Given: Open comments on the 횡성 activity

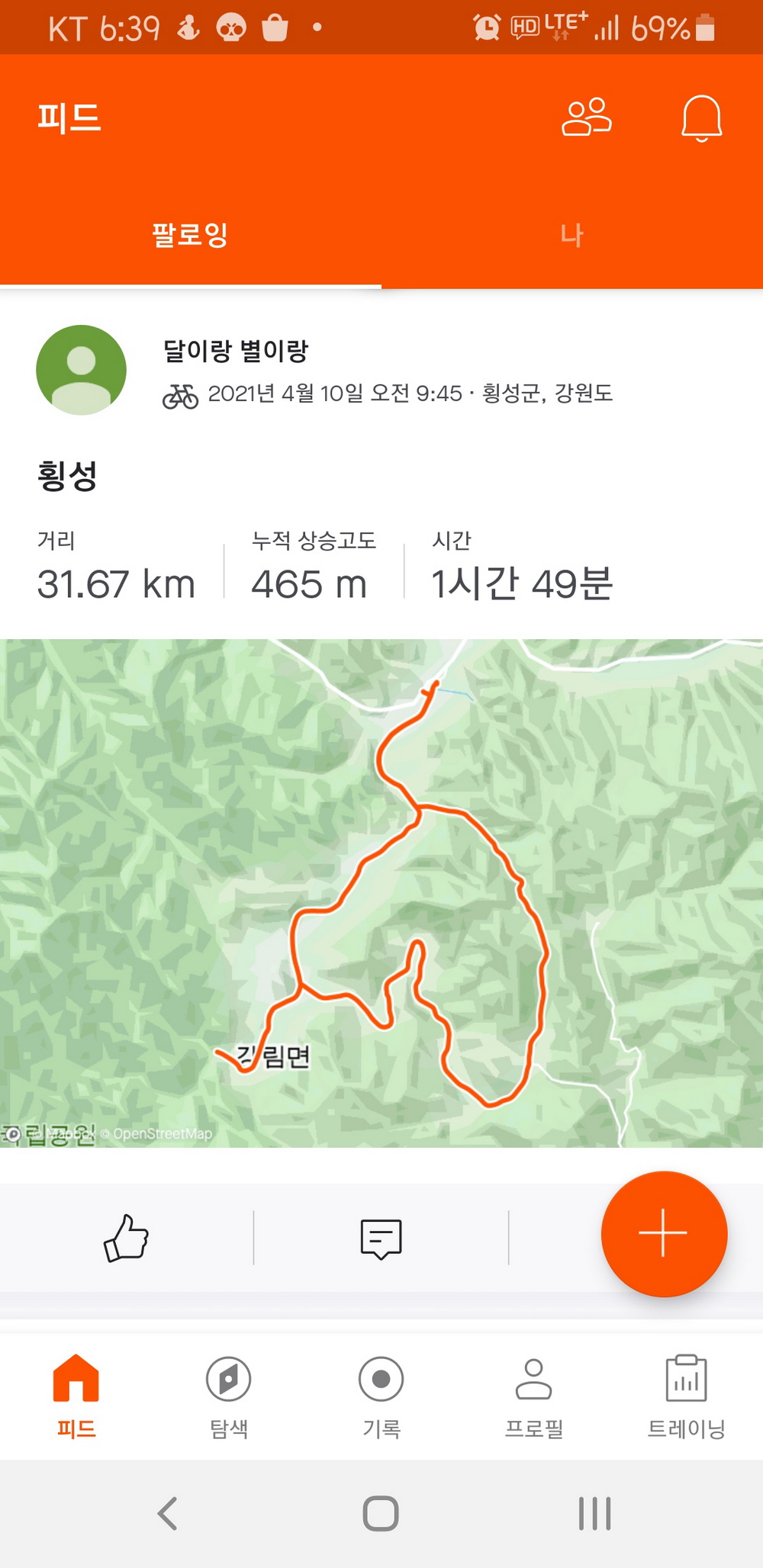Looking at the screenshot, I should [x=381, y=1237].
